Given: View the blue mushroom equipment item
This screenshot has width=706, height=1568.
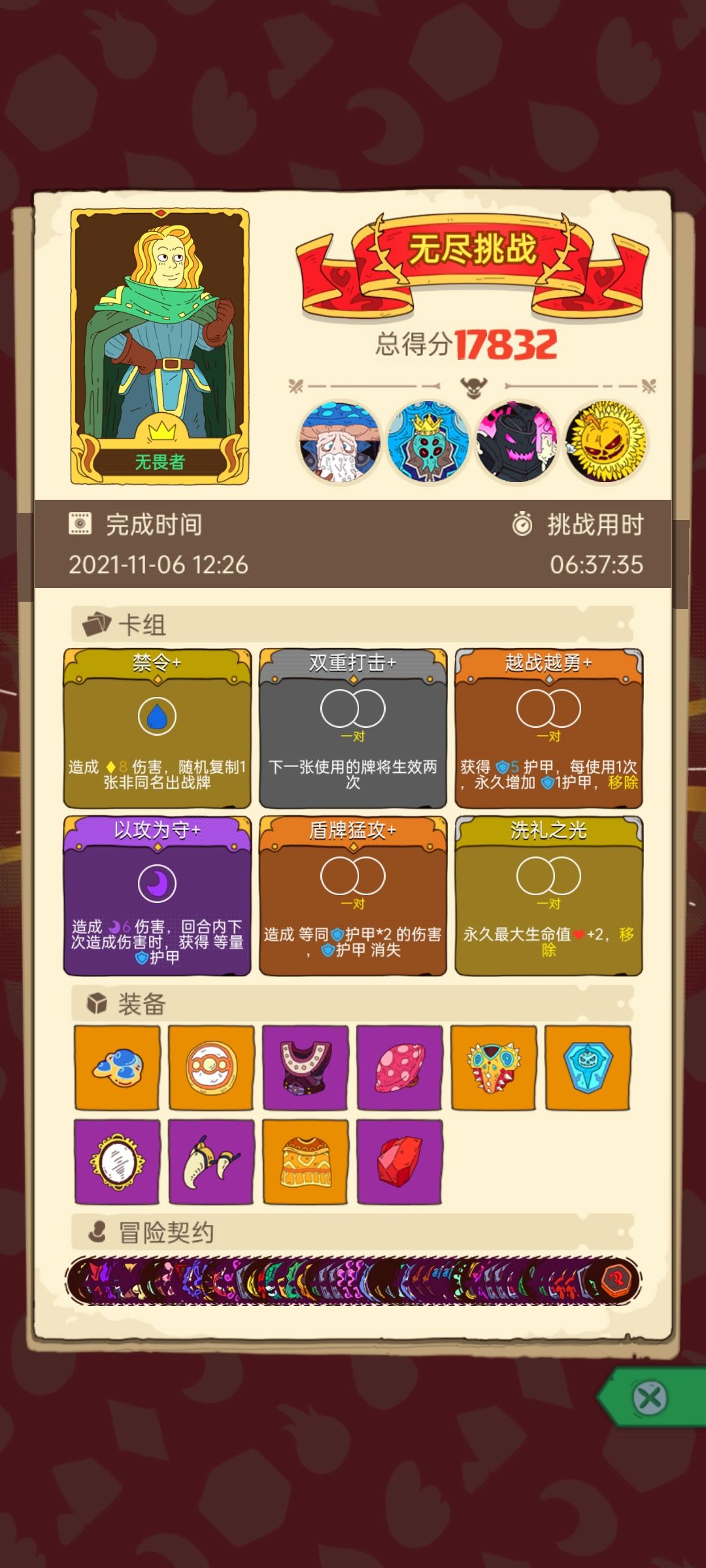Looking at the screenshot, I should click(x=117, y=1068).
